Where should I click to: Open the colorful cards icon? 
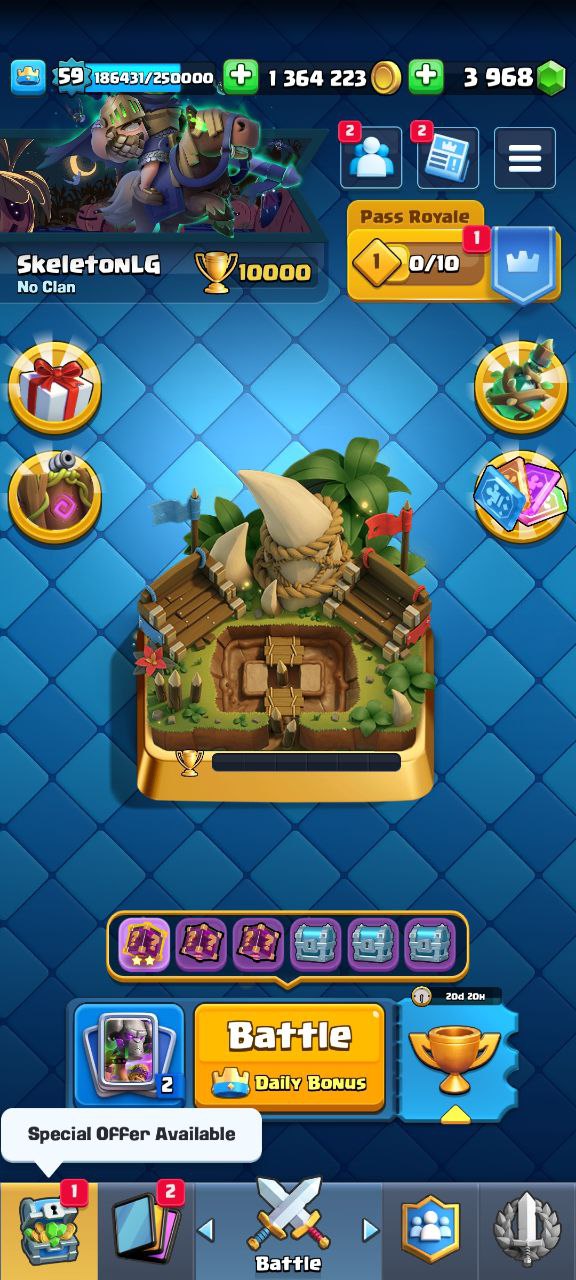[x=520, y=497]
